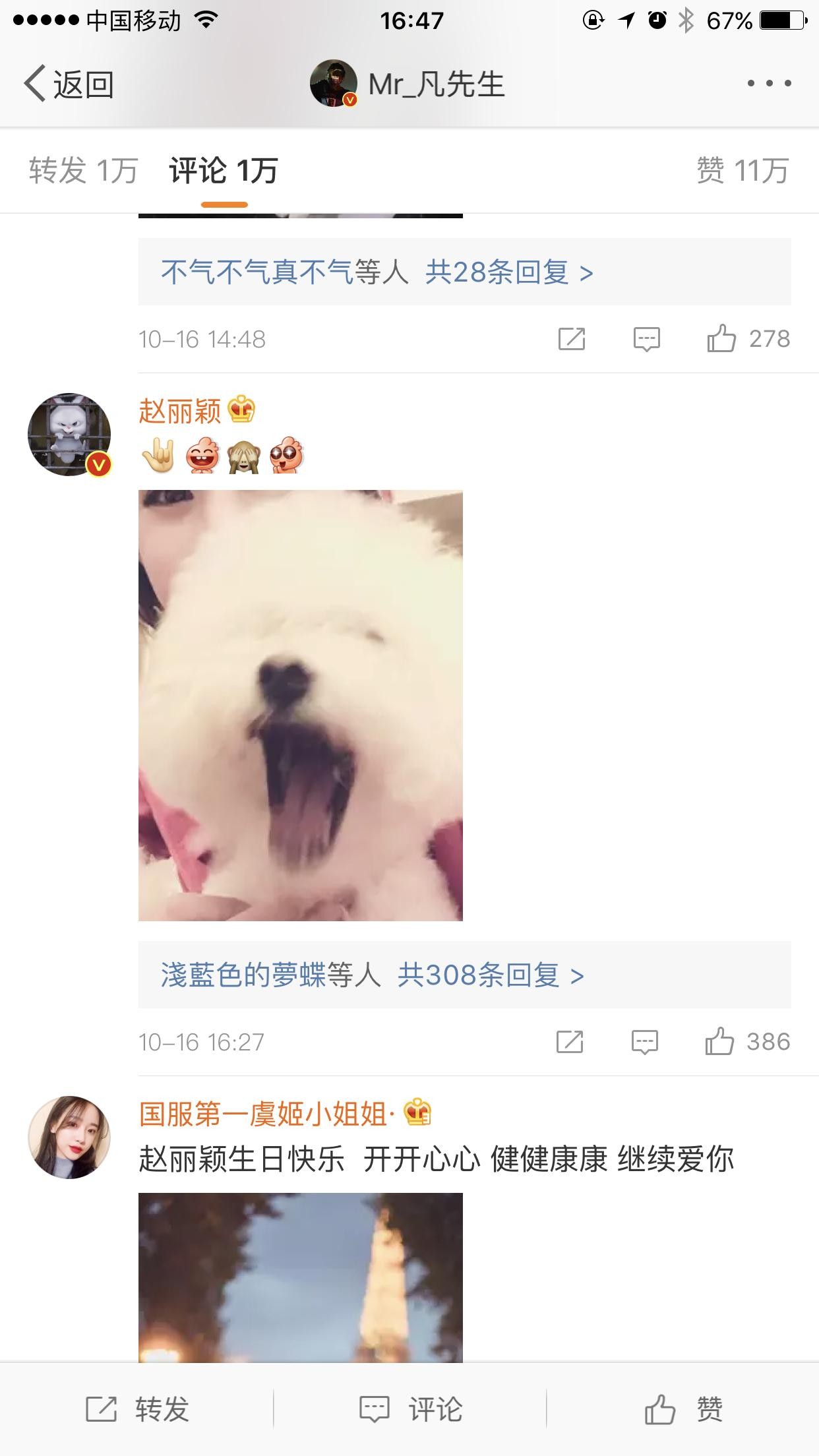The width and height of the screenshot is (819, 1456).
Task: Open 赵丽颖's profile avatar
Action: tap(69, 435)
